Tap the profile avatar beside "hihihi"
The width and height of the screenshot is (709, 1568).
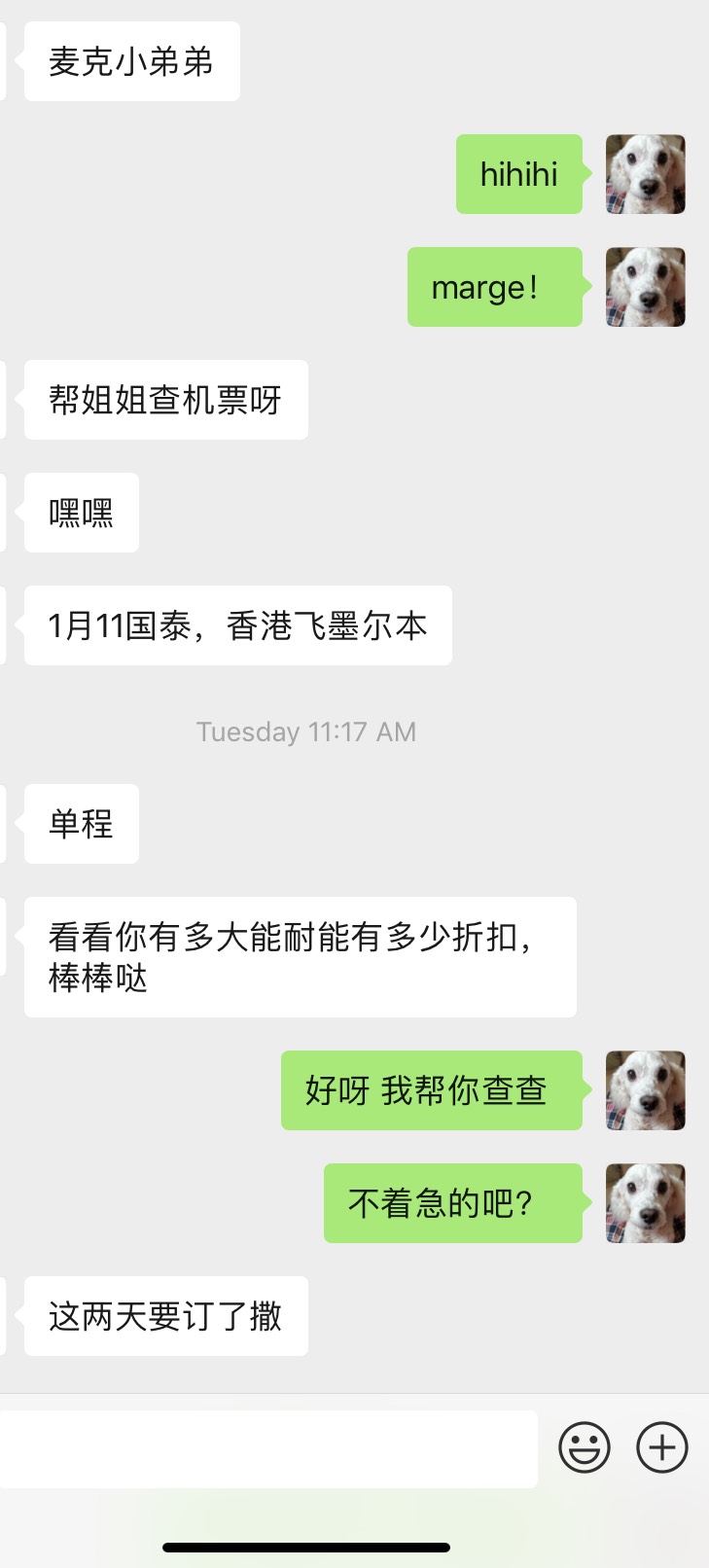click(x=645, y=174)
